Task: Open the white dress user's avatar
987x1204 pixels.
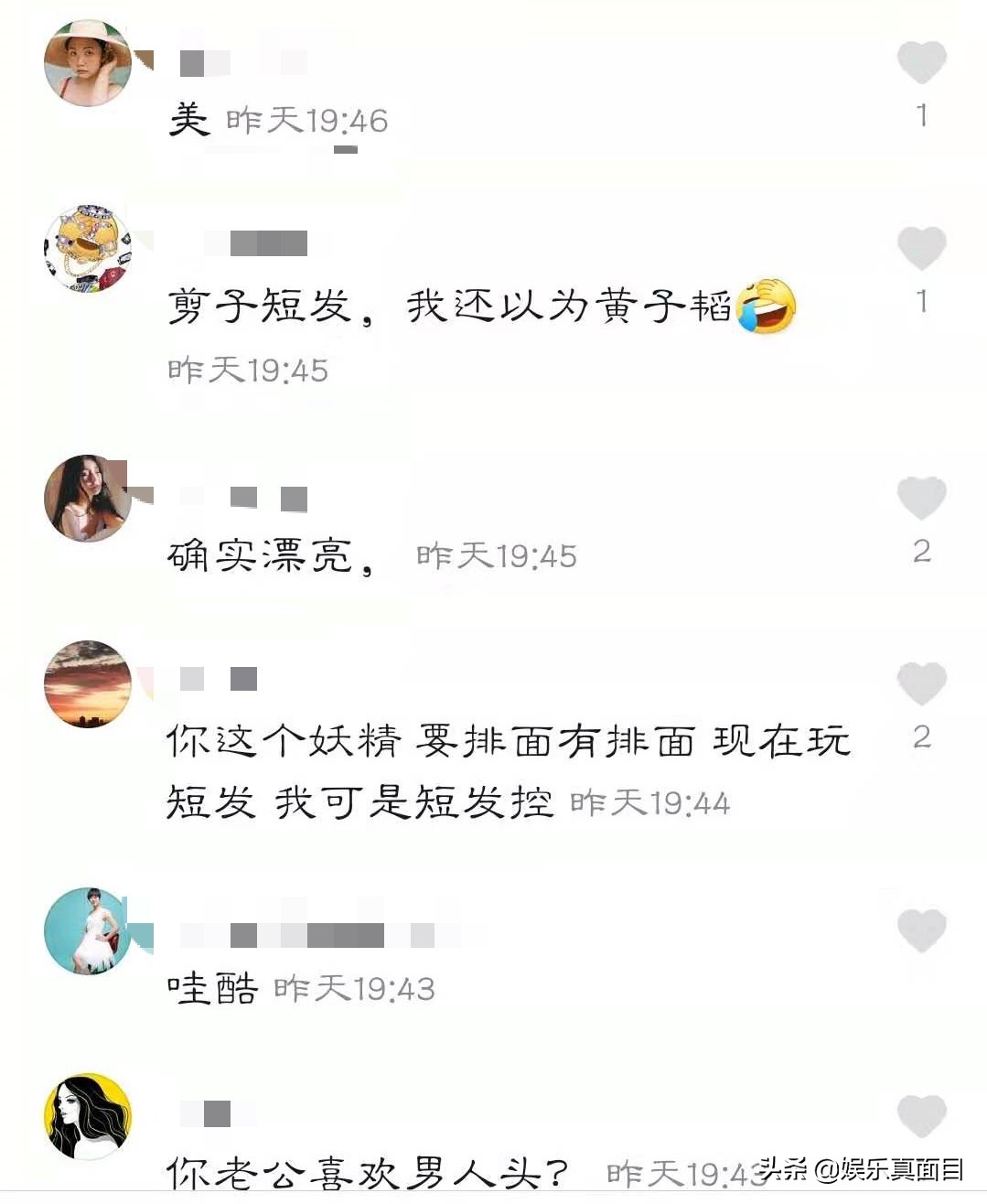Action: click(88, 930)
